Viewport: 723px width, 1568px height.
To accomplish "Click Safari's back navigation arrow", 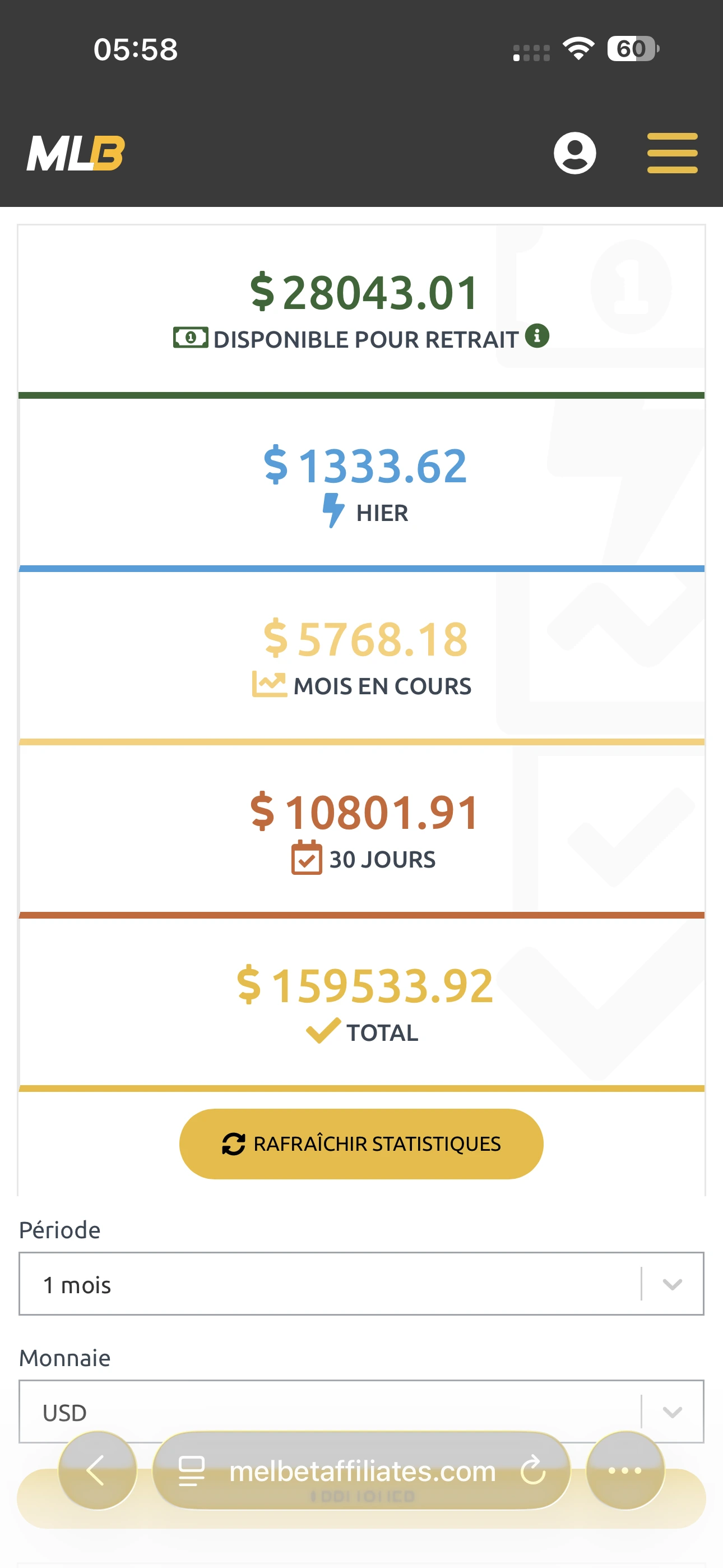I will (98, 1470).
